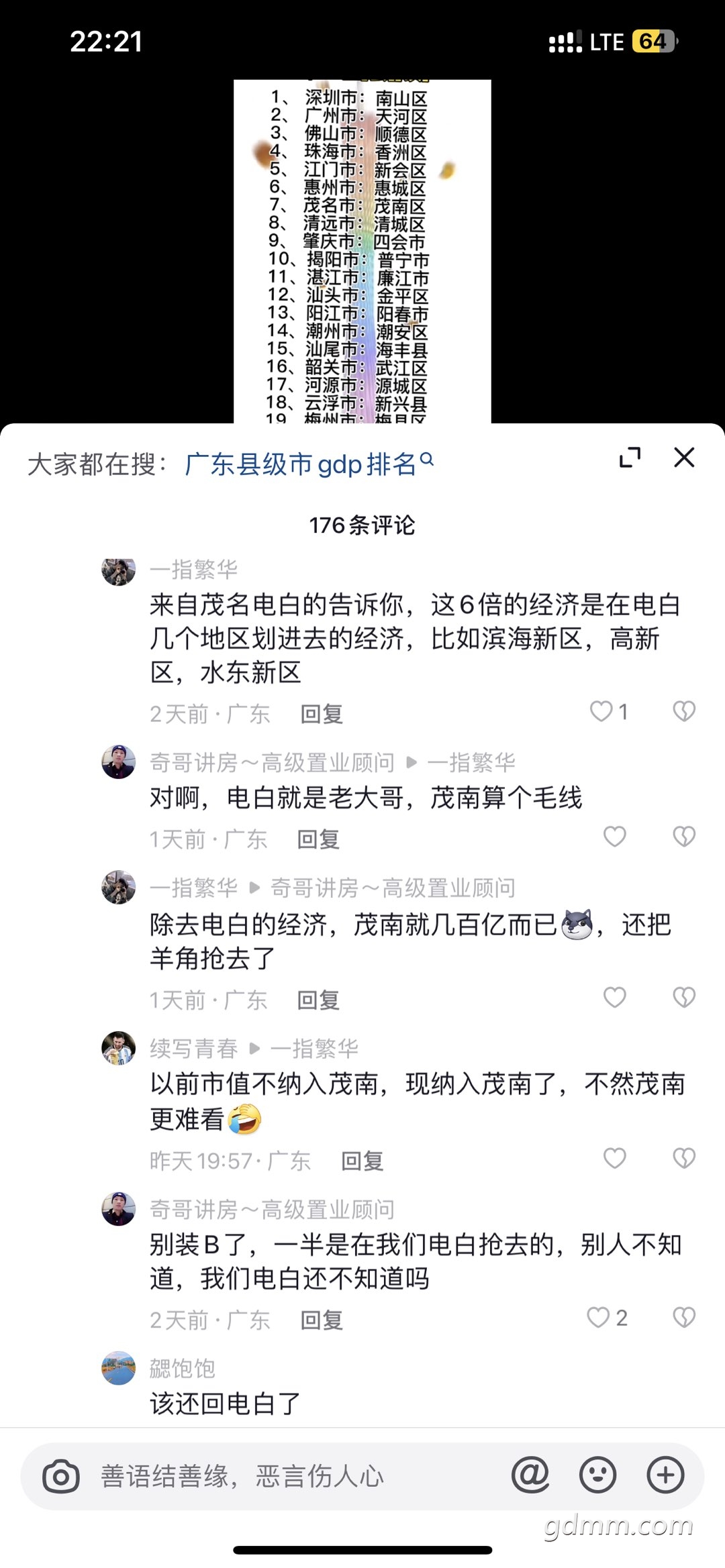Open camera icon in comment bar
Screen dimensions: 725x1568
61,1476
